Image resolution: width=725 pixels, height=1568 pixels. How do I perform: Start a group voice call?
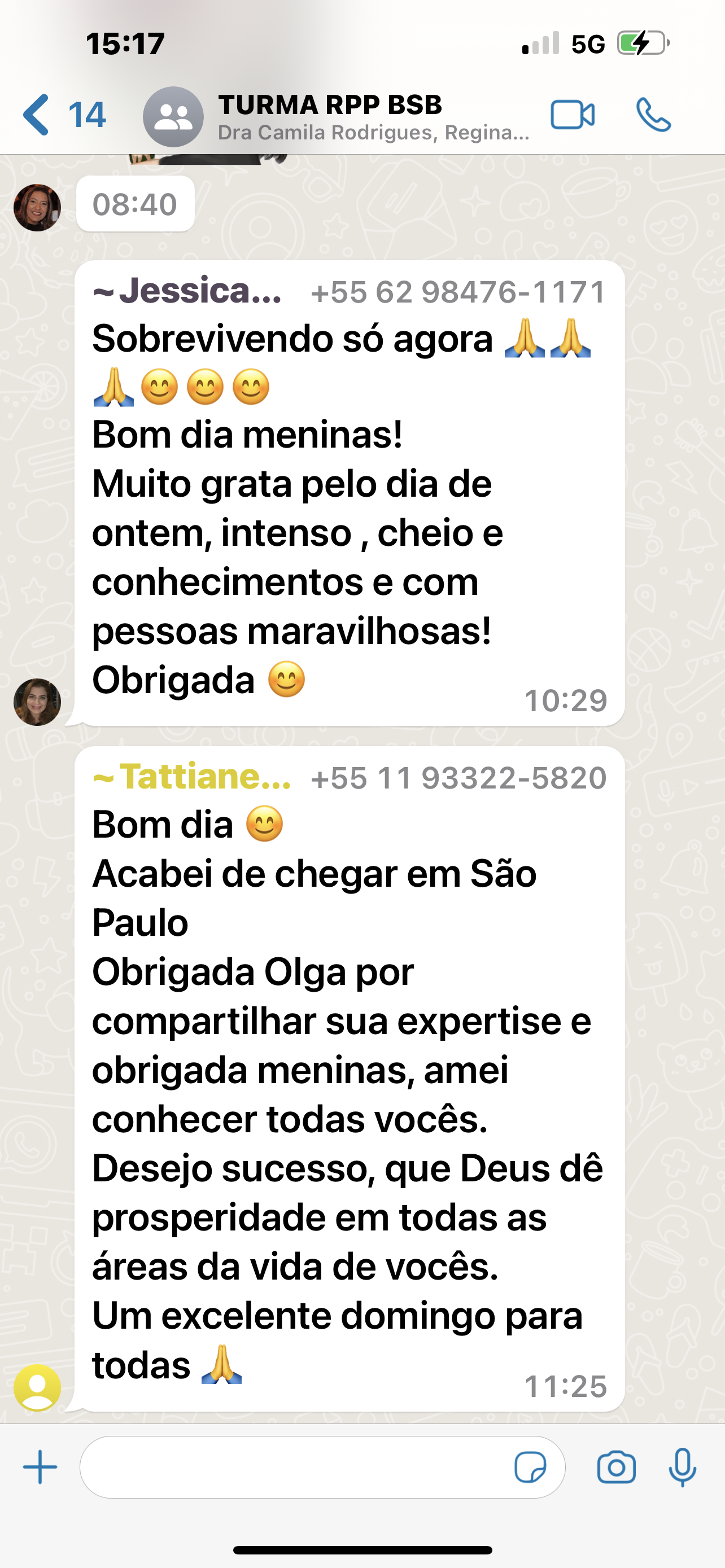tap(653, 115)
